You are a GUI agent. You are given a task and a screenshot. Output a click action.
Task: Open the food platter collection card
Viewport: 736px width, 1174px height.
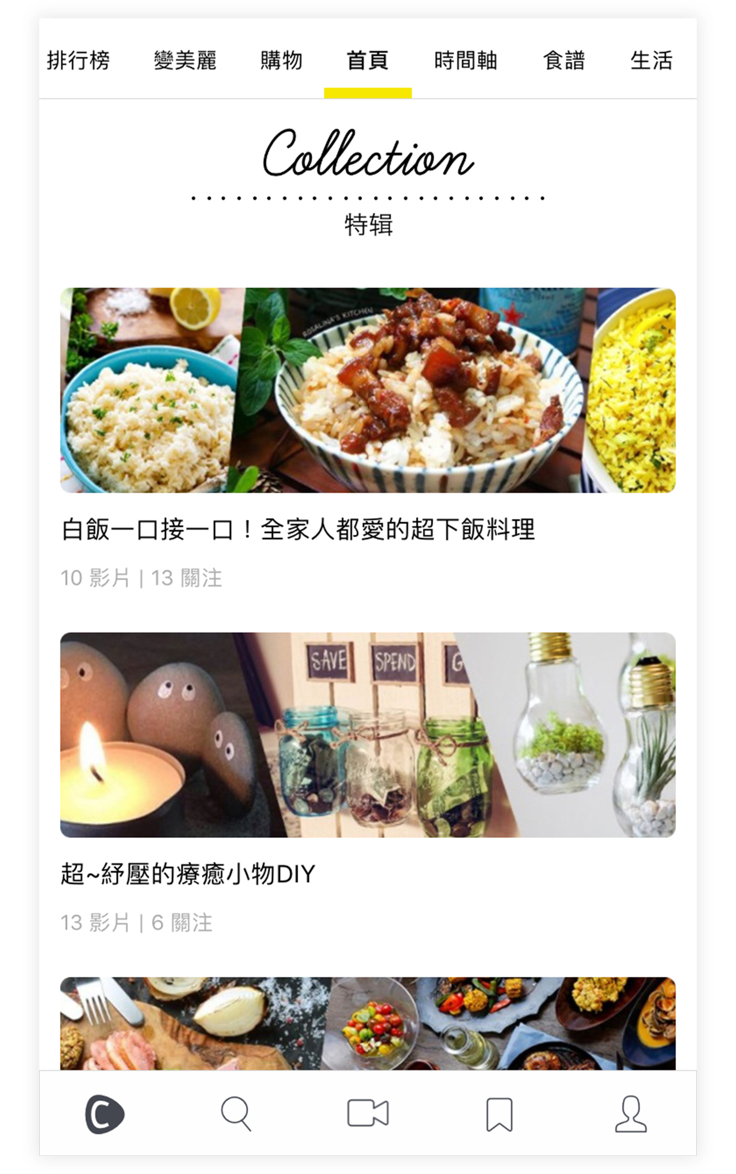[x=367, y=1022]
